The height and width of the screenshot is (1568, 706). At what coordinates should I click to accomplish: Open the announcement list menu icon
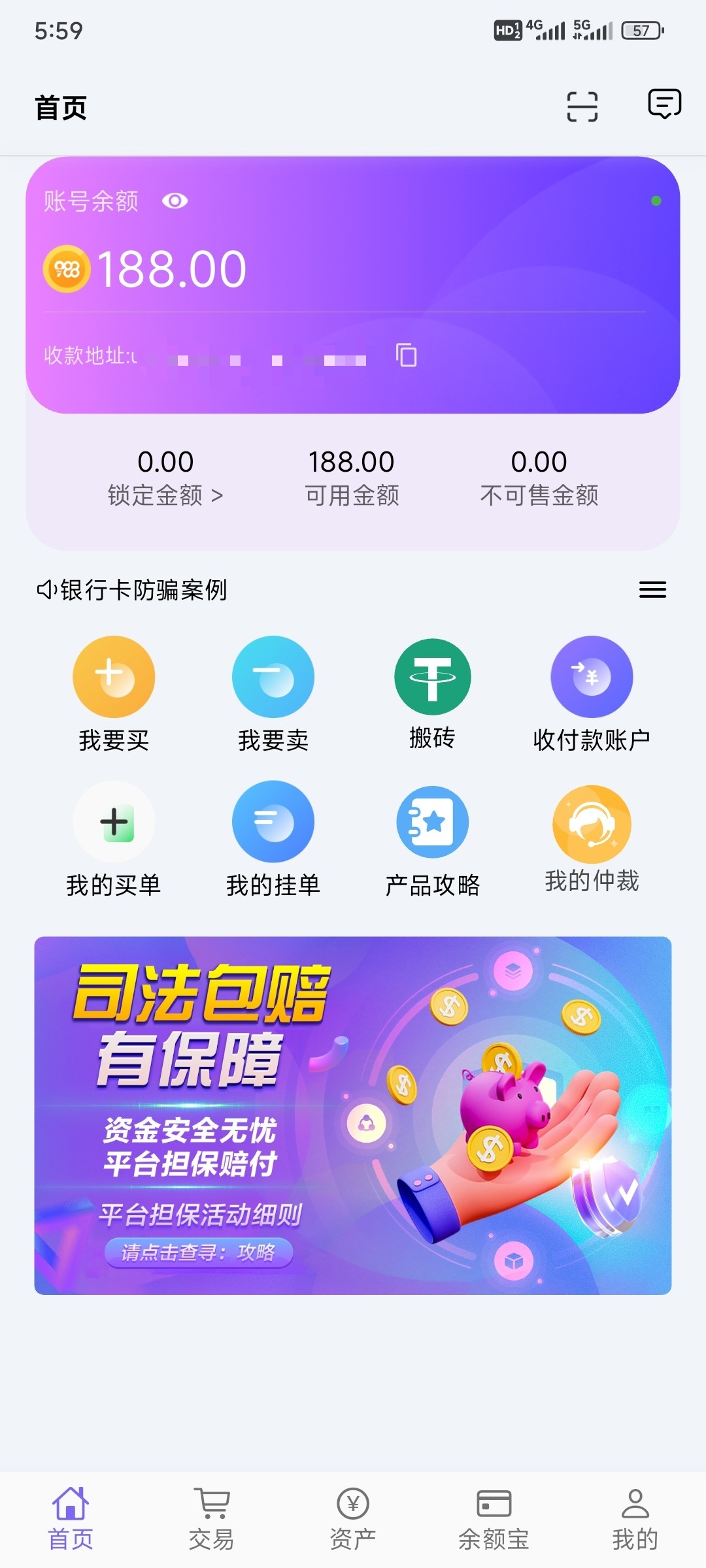coord(652,590)
